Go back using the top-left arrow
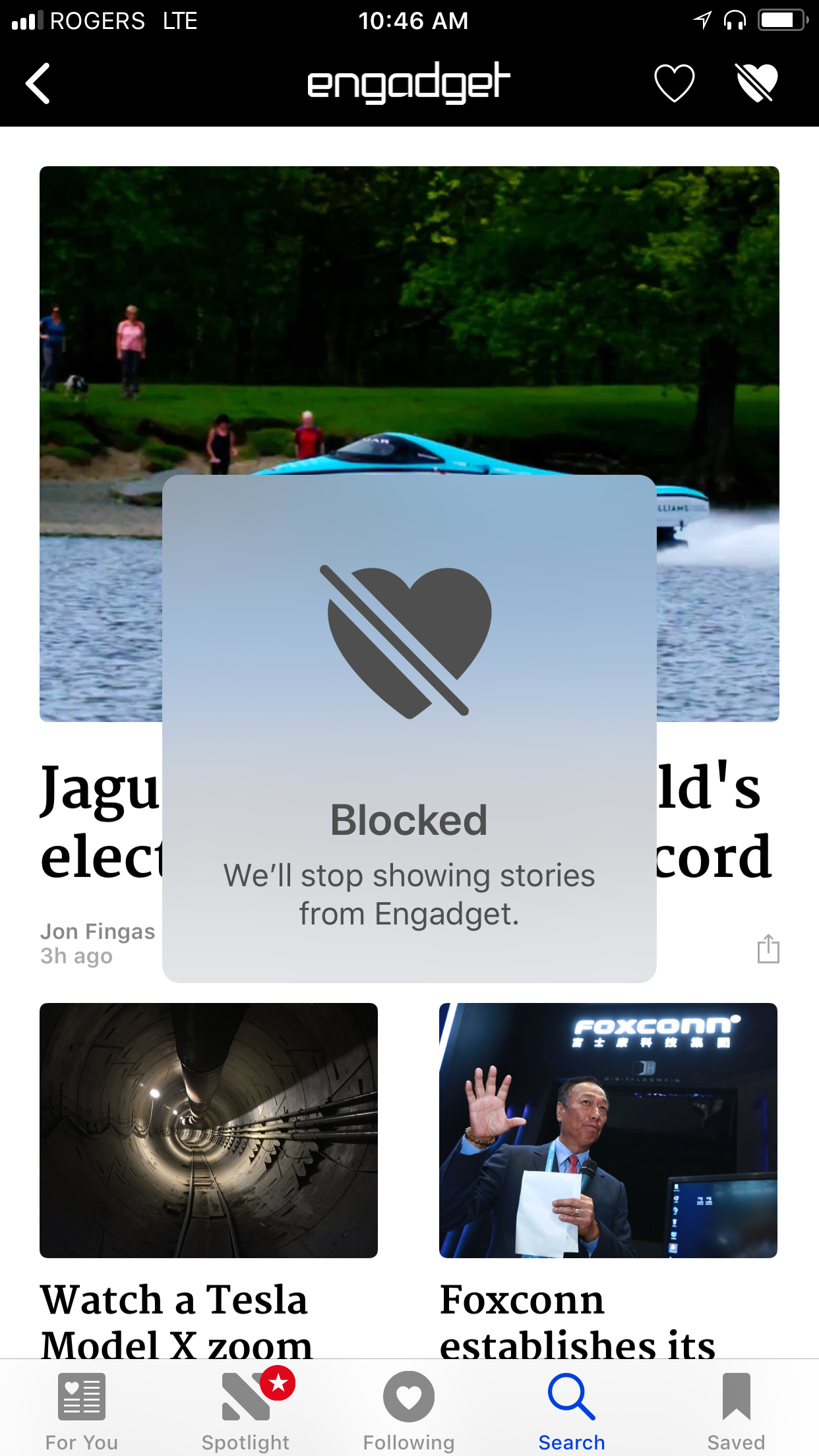 pyautogui.click(x=38, y=84)
